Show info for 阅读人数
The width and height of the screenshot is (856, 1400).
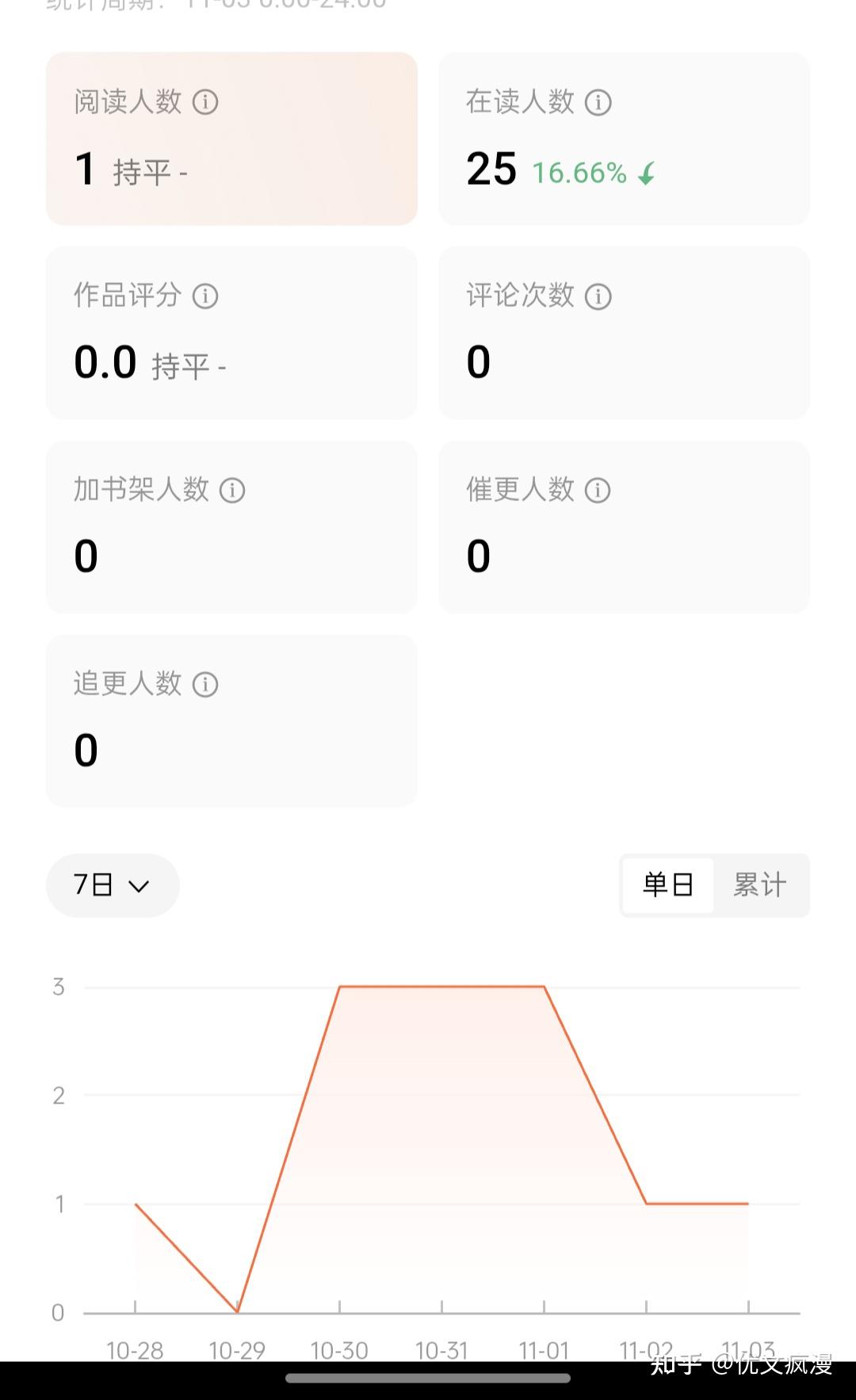click(x=205, y=102)
